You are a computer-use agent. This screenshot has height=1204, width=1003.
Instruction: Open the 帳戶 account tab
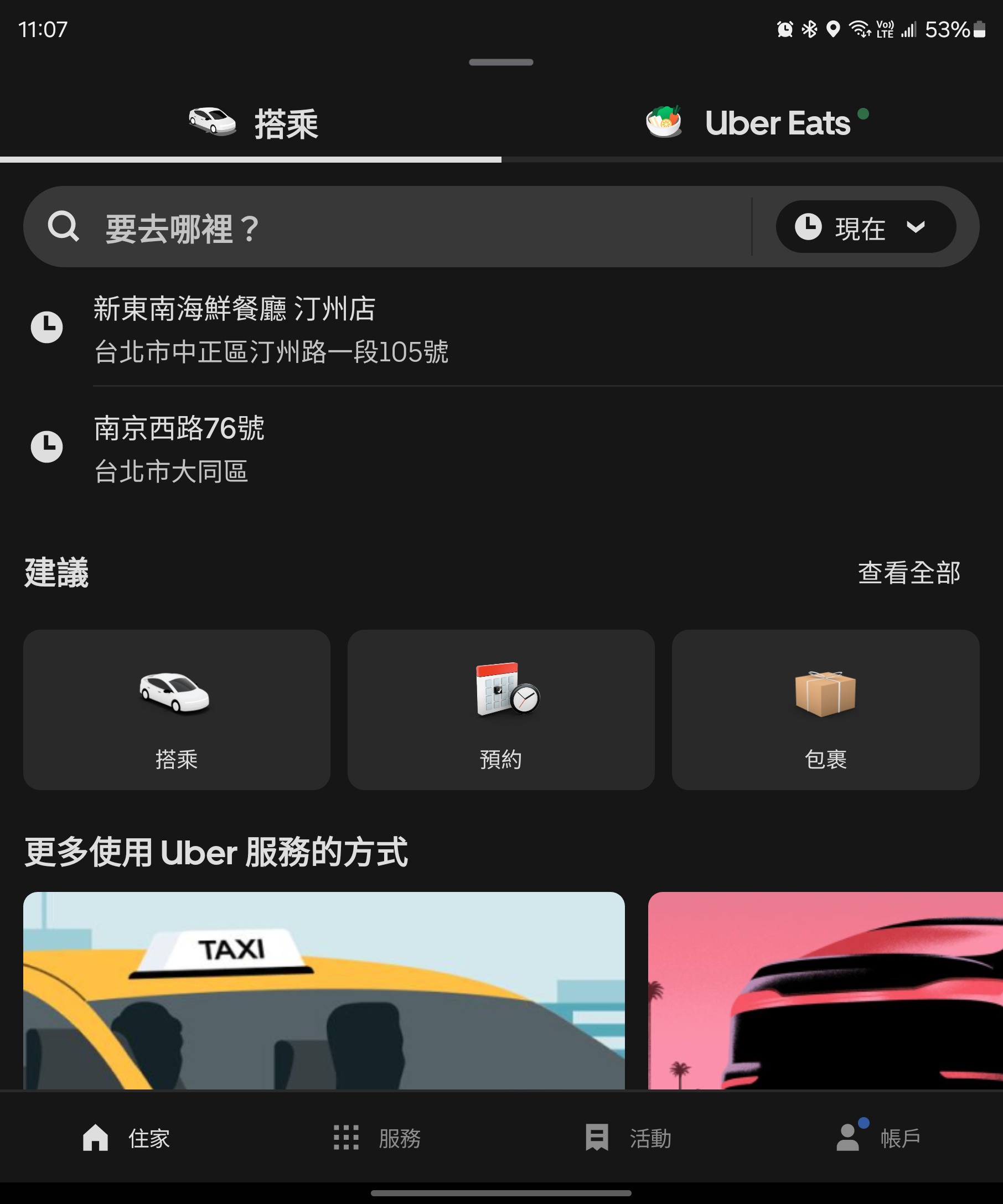(877, 1138)
